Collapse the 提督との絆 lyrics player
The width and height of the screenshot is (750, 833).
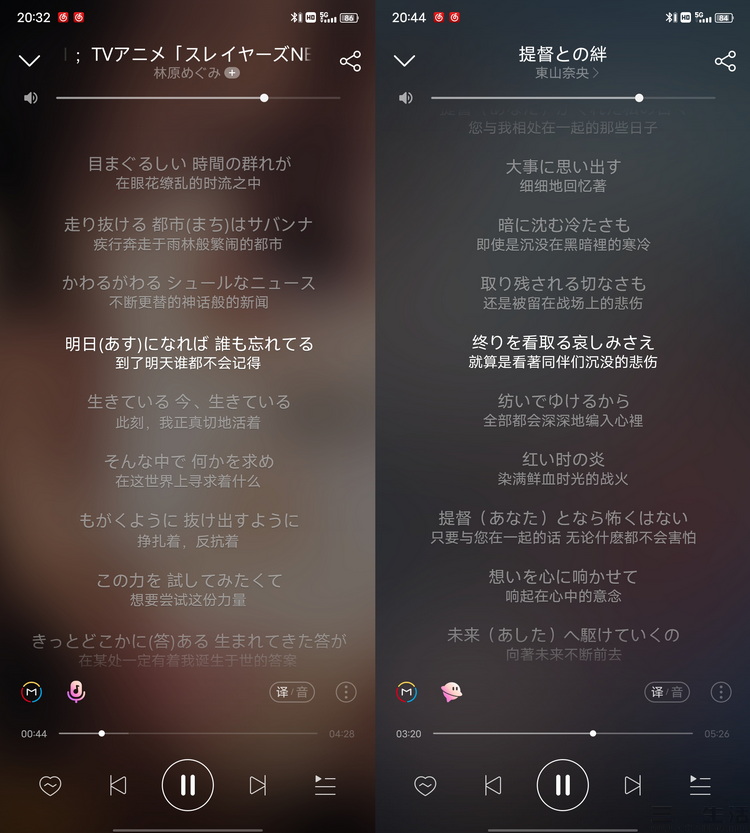[404, 61]
